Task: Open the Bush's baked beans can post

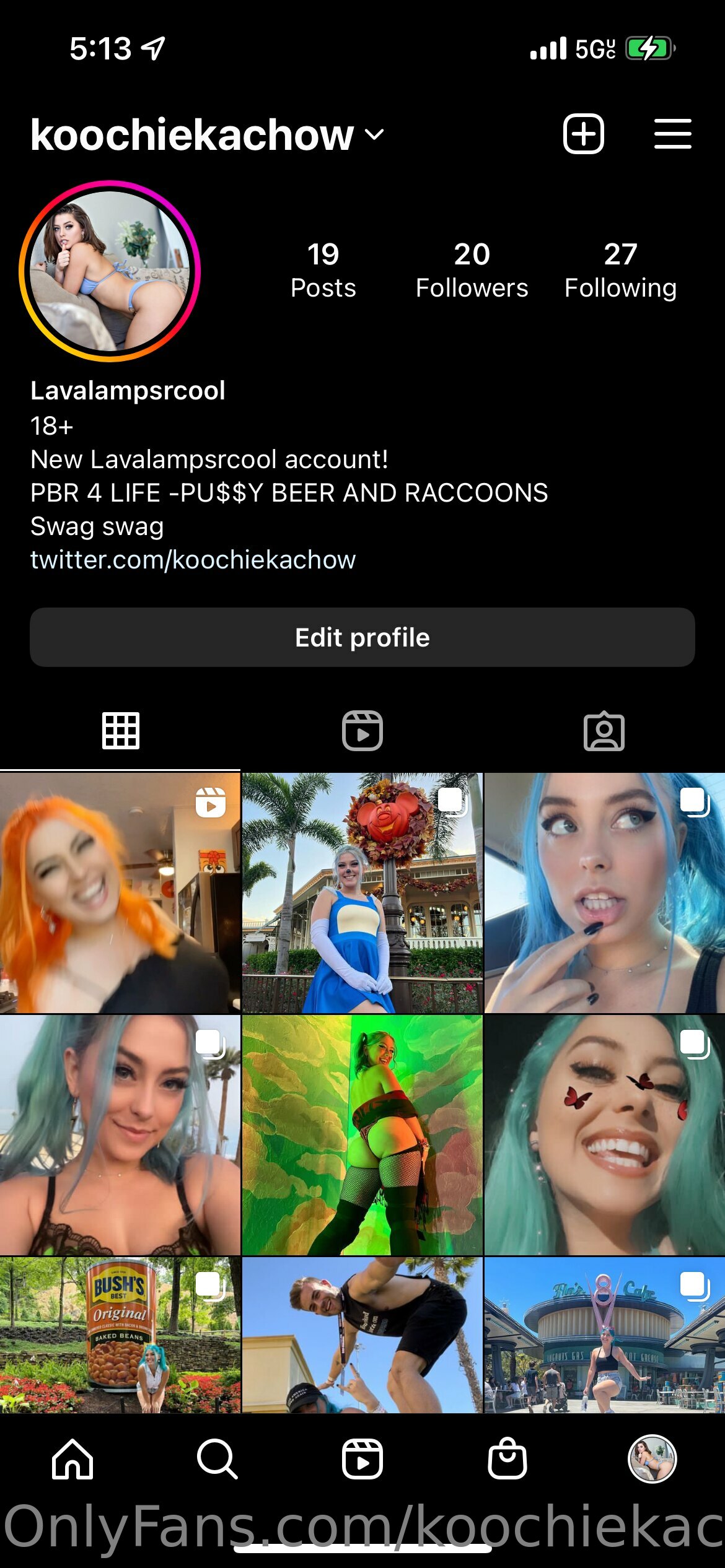Action: 120,1335
